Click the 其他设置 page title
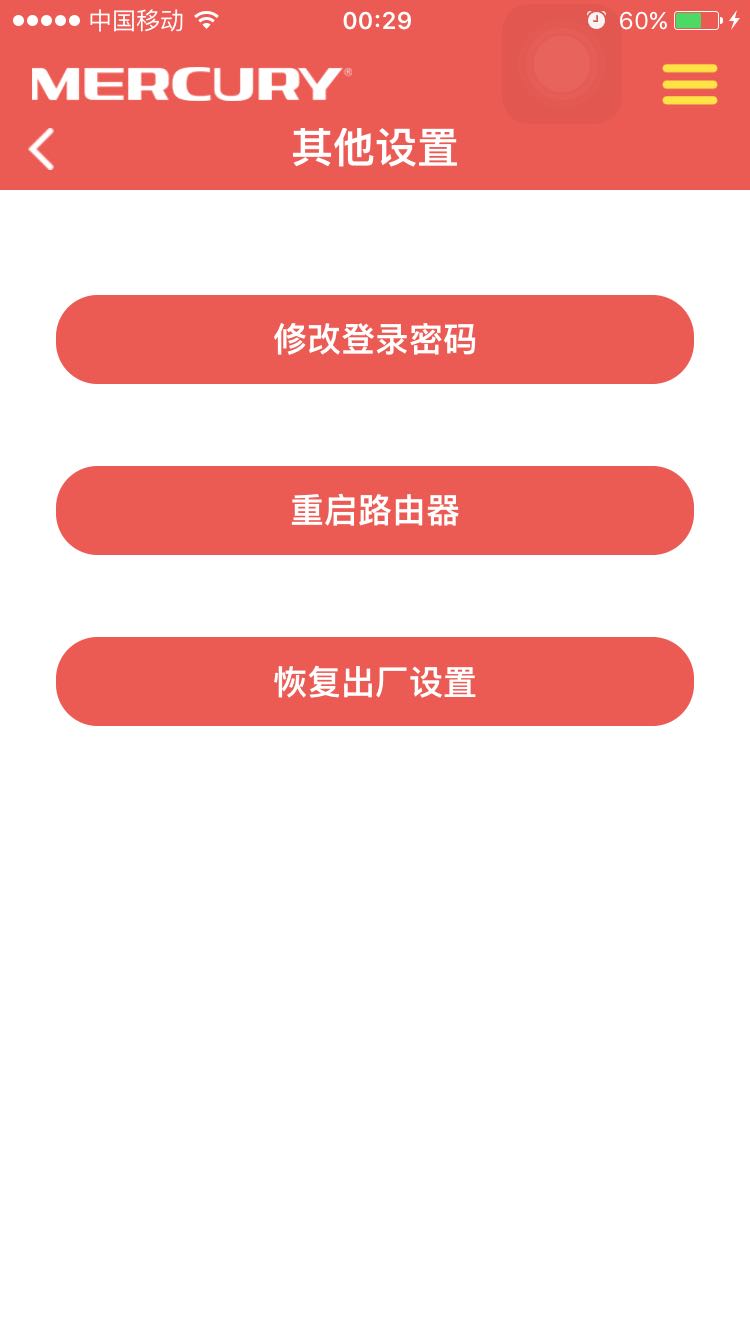The height and width of the screenshot is (1334, 750). pos(374,148)
